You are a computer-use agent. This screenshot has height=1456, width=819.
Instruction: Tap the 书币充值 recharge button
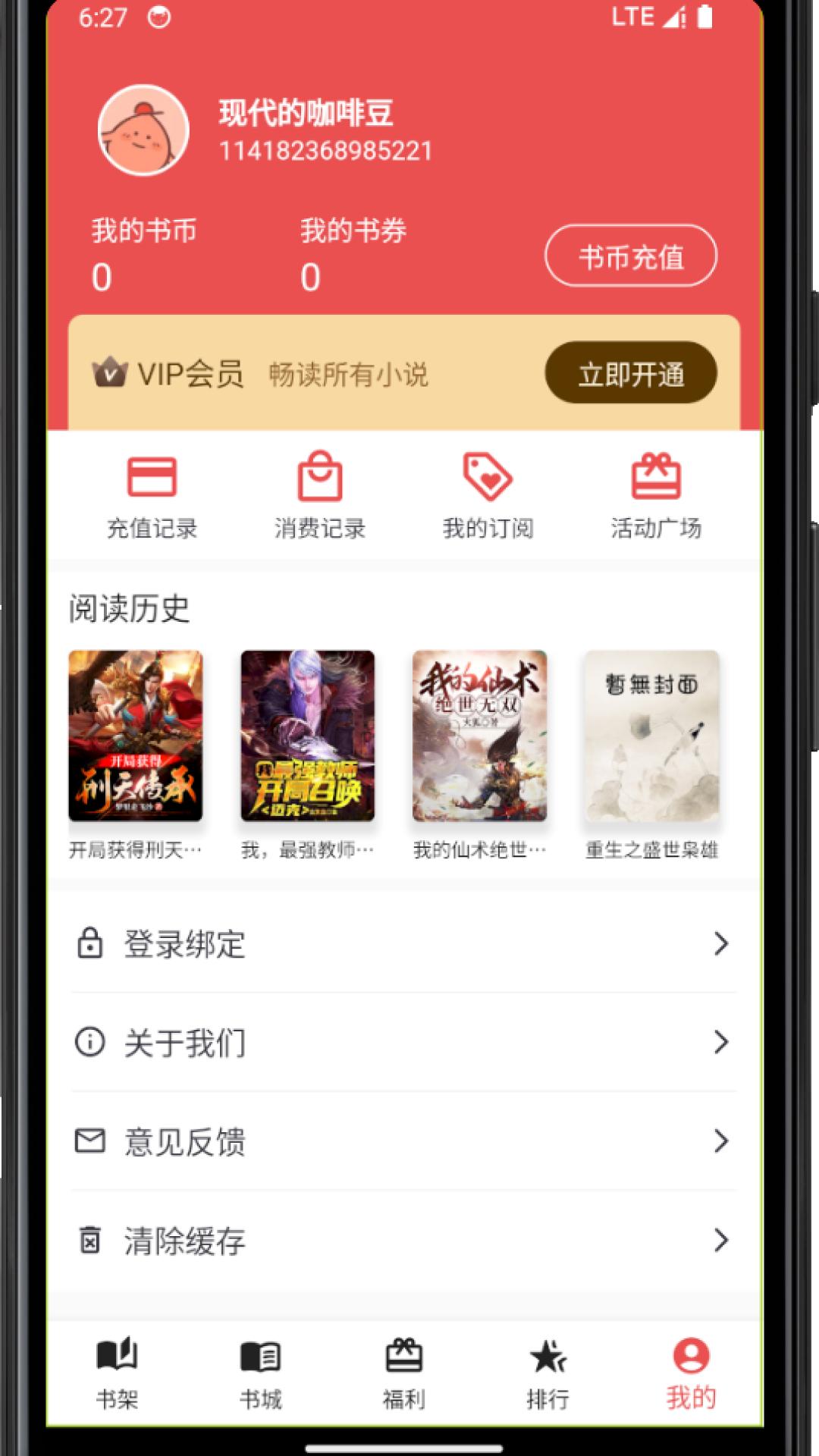(x=631, y=256)
